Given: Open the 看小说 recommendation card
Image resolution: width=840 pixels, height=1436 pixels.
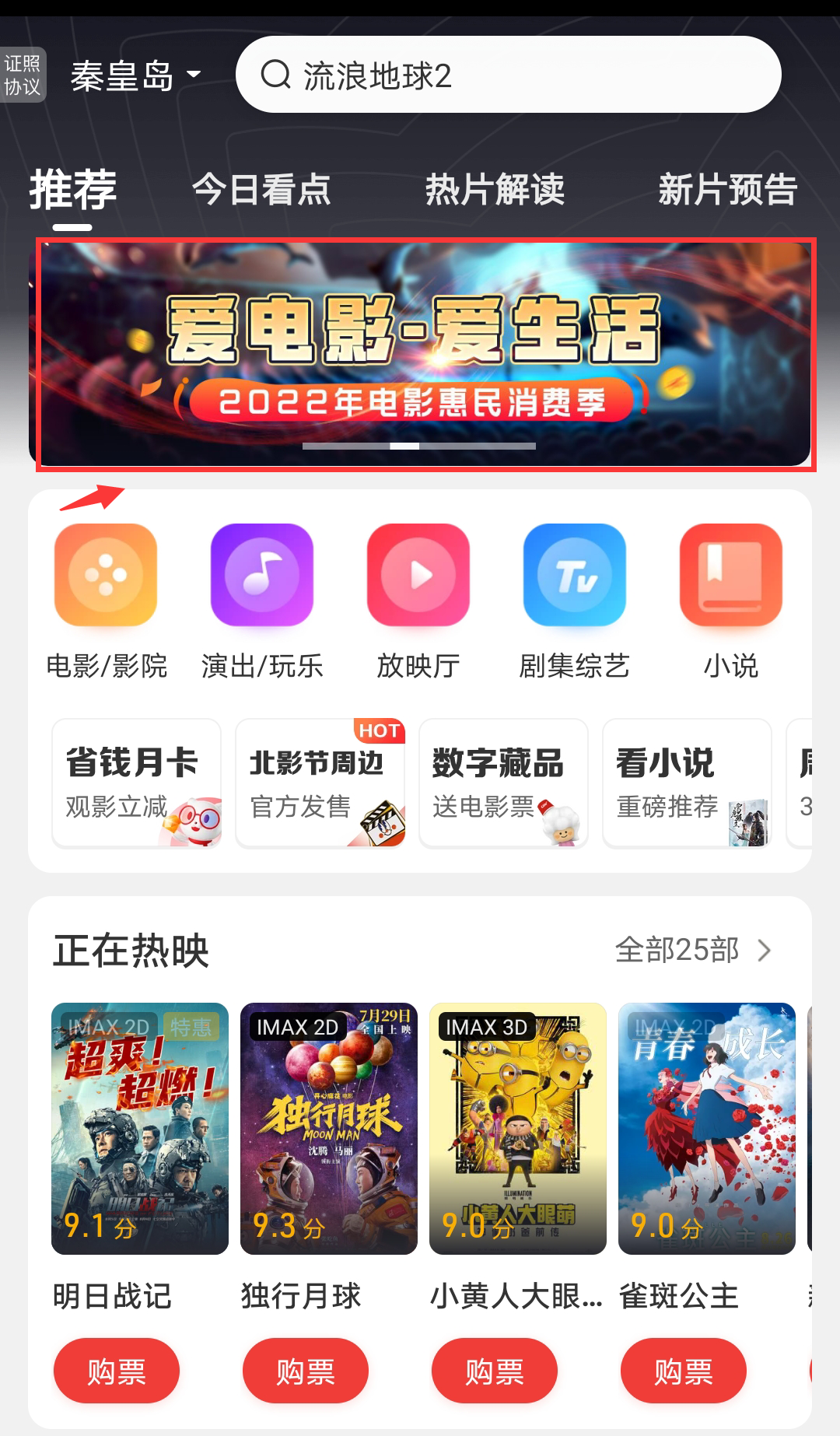Looking at the screenshot, I should [x=688, y=783].
